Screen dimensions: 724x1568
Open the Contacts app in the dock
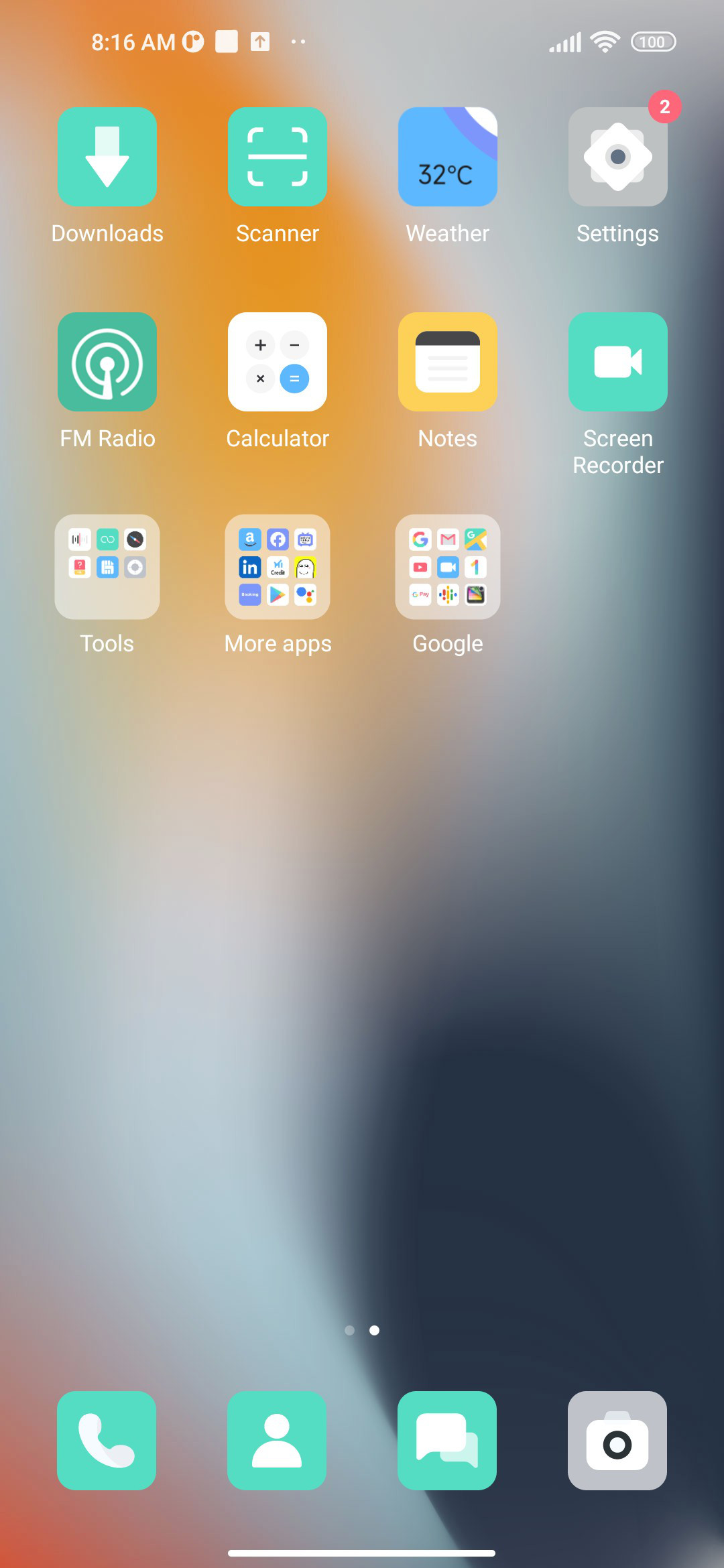tap(277, 1441)
